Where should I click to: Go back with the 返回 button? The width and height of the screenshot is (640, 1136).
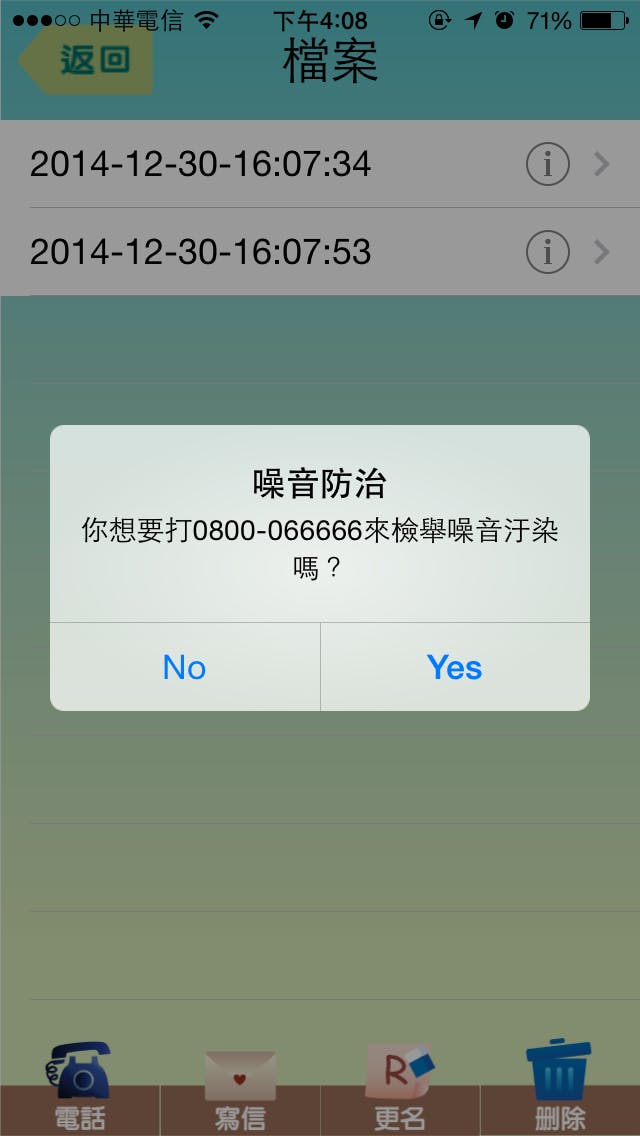[x=88, y=60]
